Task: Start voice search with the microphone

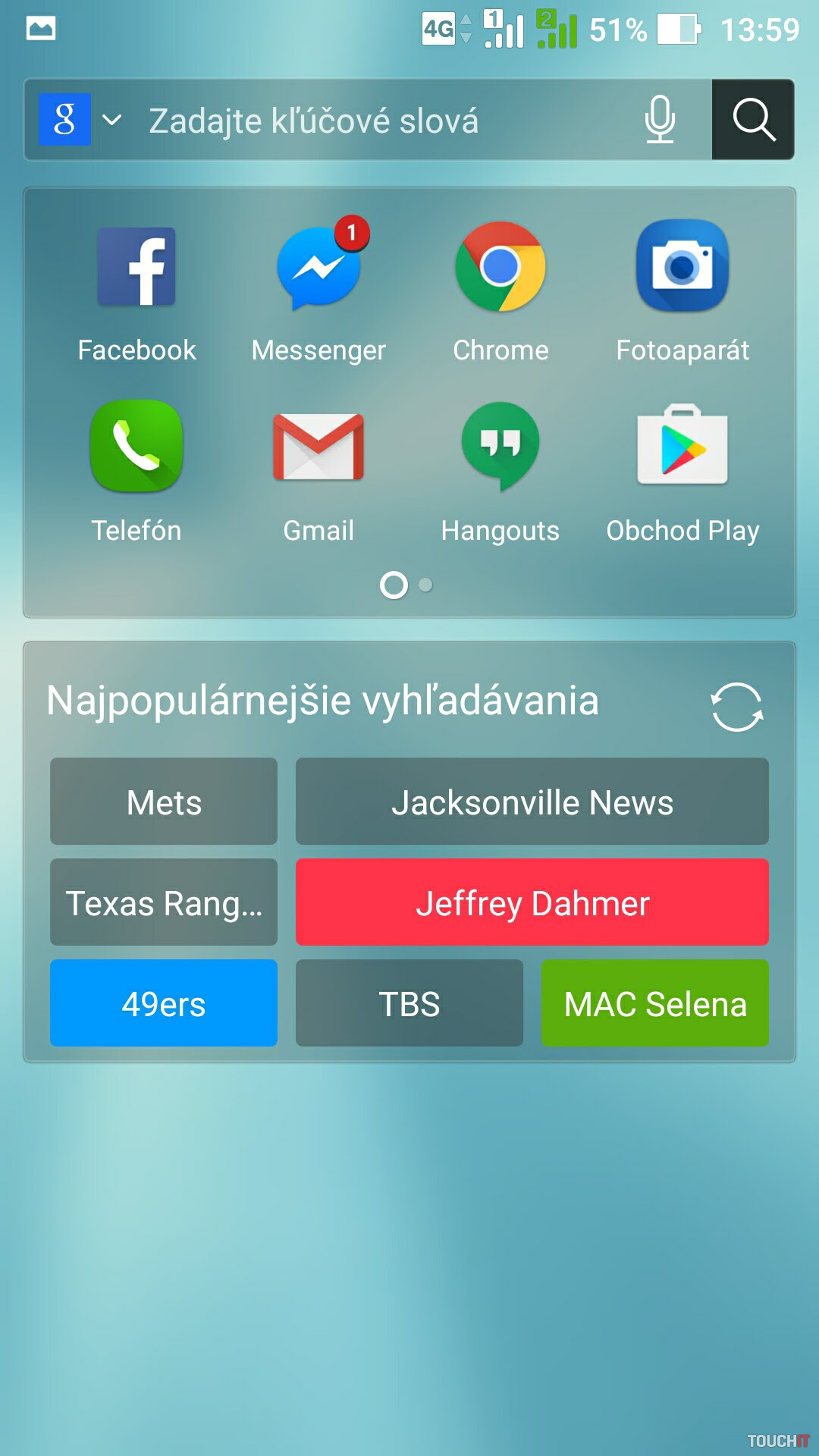Action: (x=660, y=120)
